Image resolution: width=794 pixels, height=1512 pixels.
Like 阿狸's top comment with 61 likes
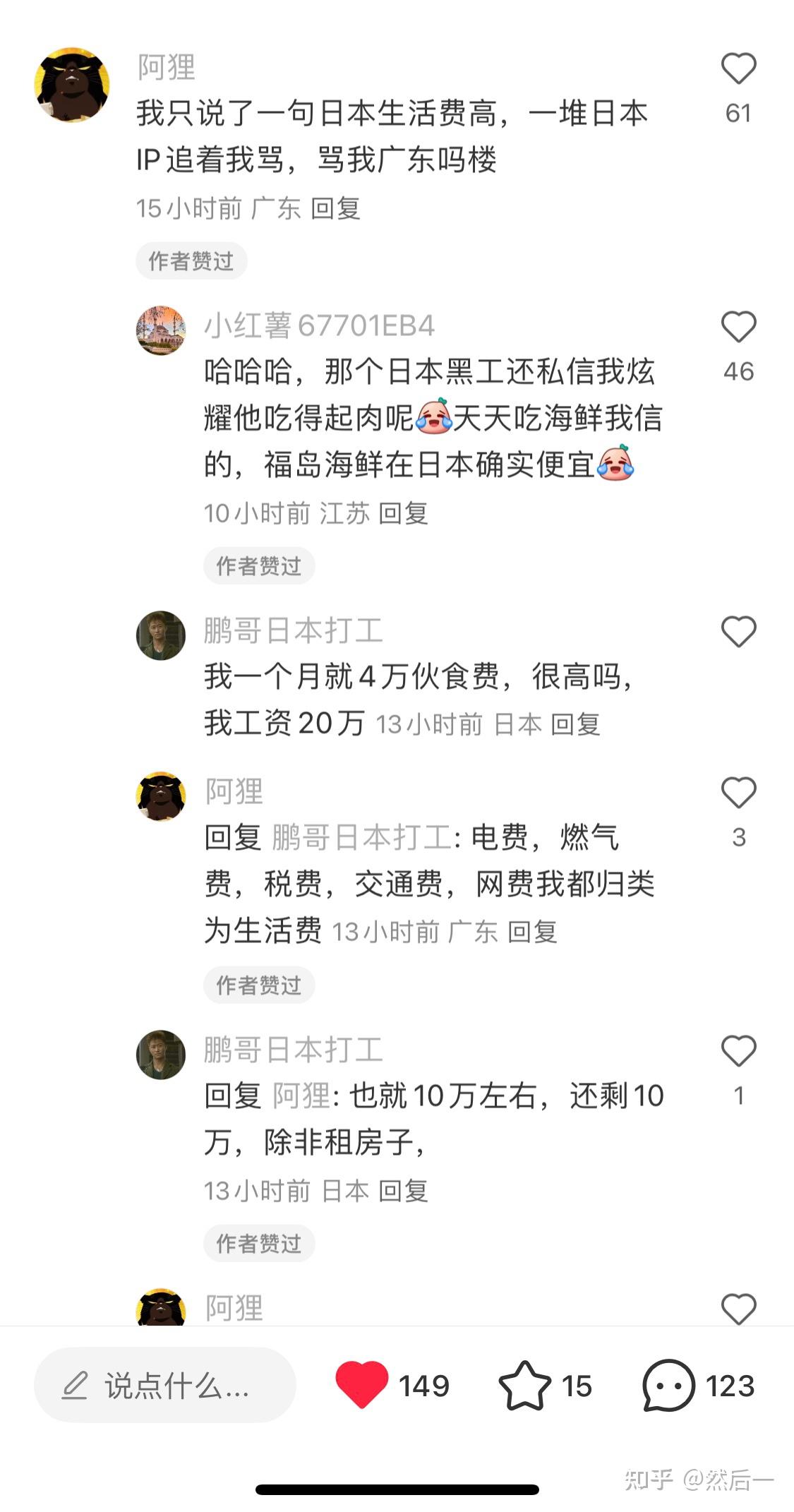[738, 69]
